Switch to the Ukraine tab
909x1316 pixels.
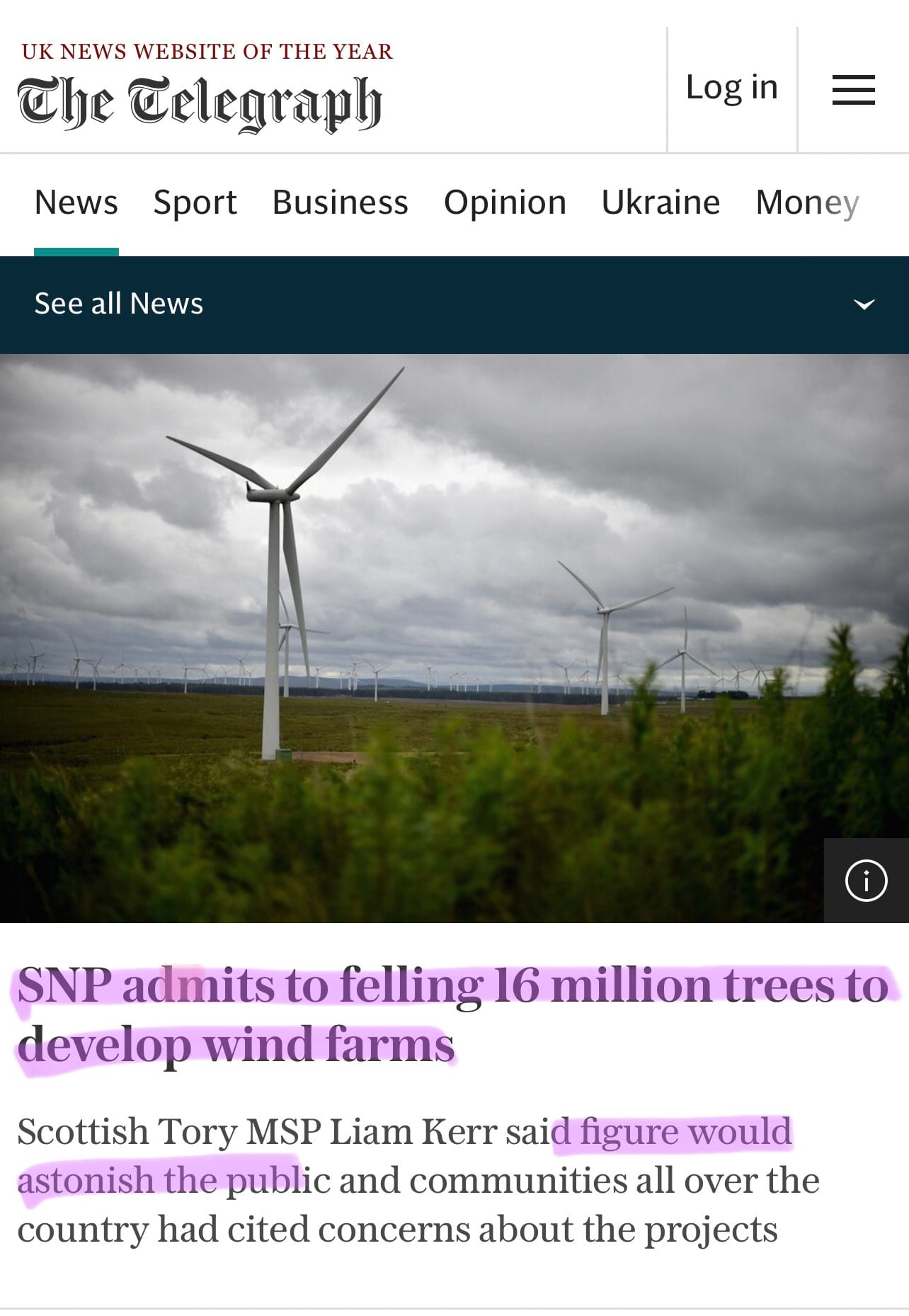[661, 202]
